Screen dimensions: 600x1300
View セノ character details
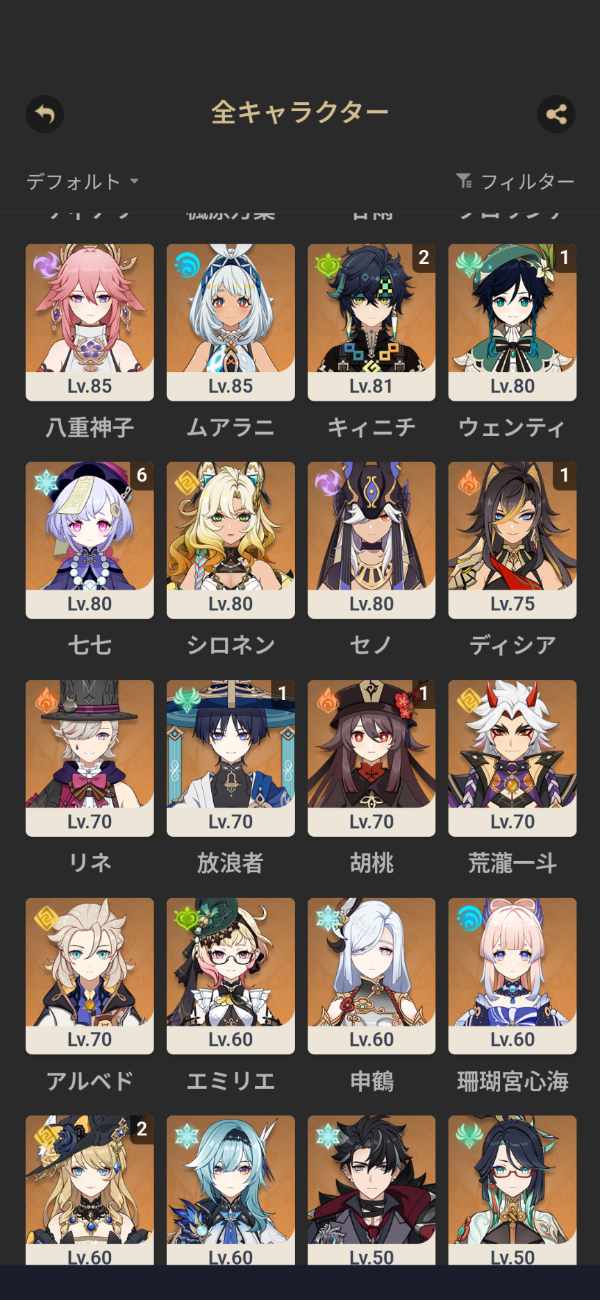tap(372, 540)
